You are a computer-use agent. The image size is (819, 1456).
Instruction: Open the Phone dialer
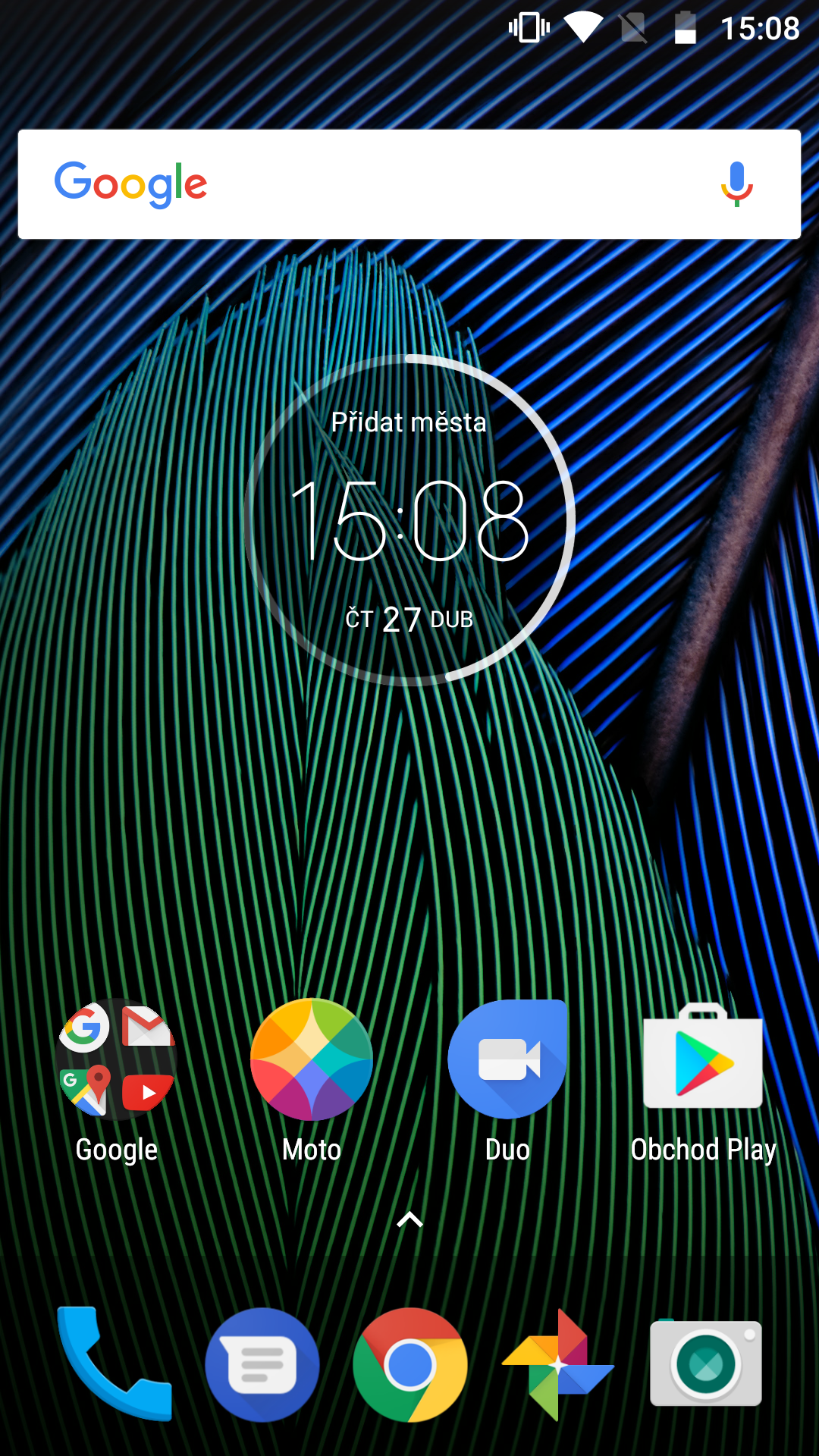click(115, 1363)
